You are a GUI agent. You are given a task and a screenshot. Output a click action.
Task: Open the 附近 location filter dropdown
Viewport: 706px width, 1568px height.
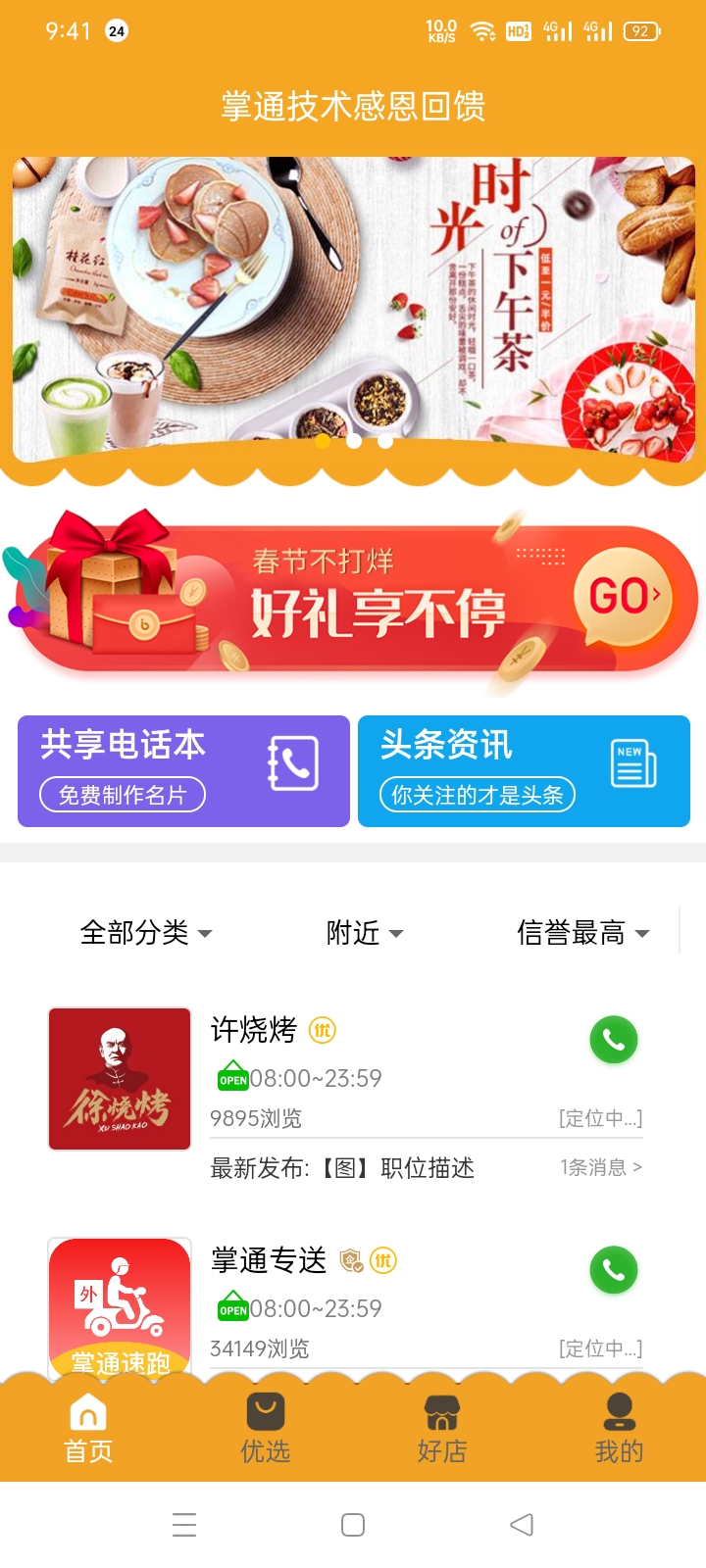364,933
